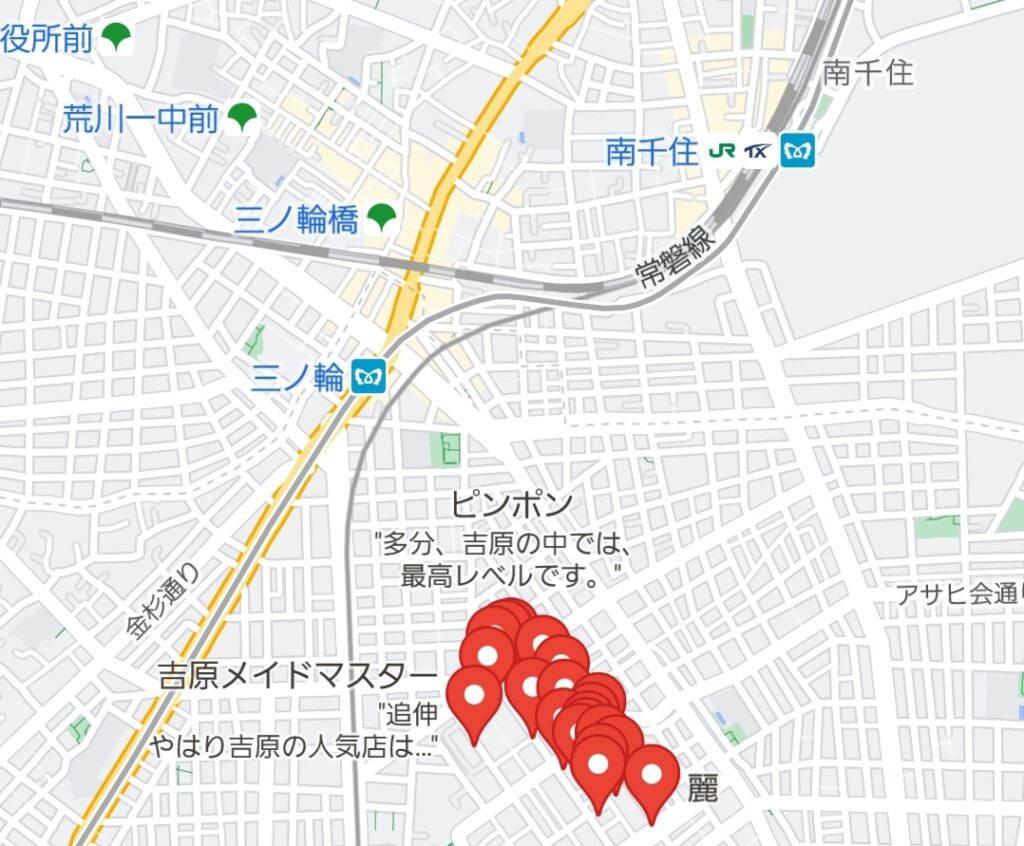The width and height of the screenshot is (1024, 846).
Task: Open the 三ノ輪橋 tram stop marker
Action: click(379, 215)
